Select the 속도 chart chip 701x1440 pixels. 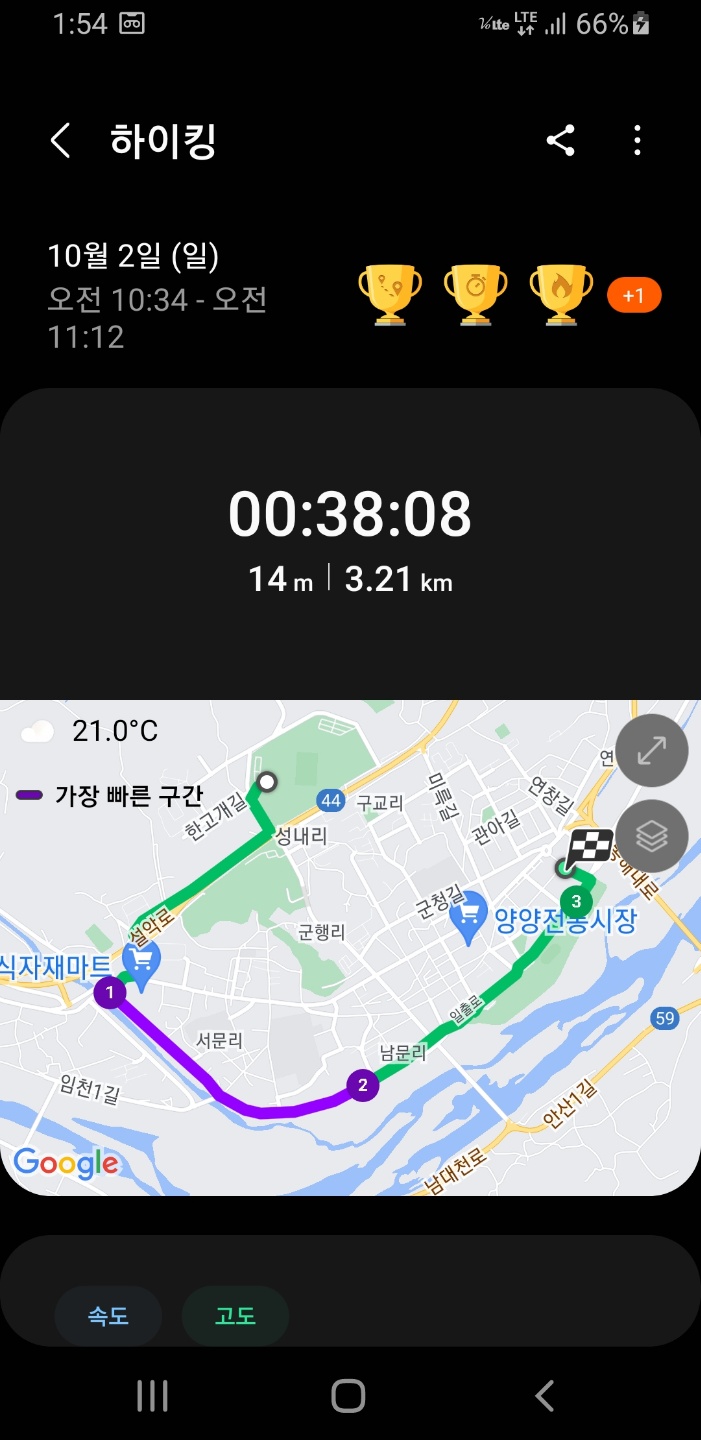[107, 1316]
